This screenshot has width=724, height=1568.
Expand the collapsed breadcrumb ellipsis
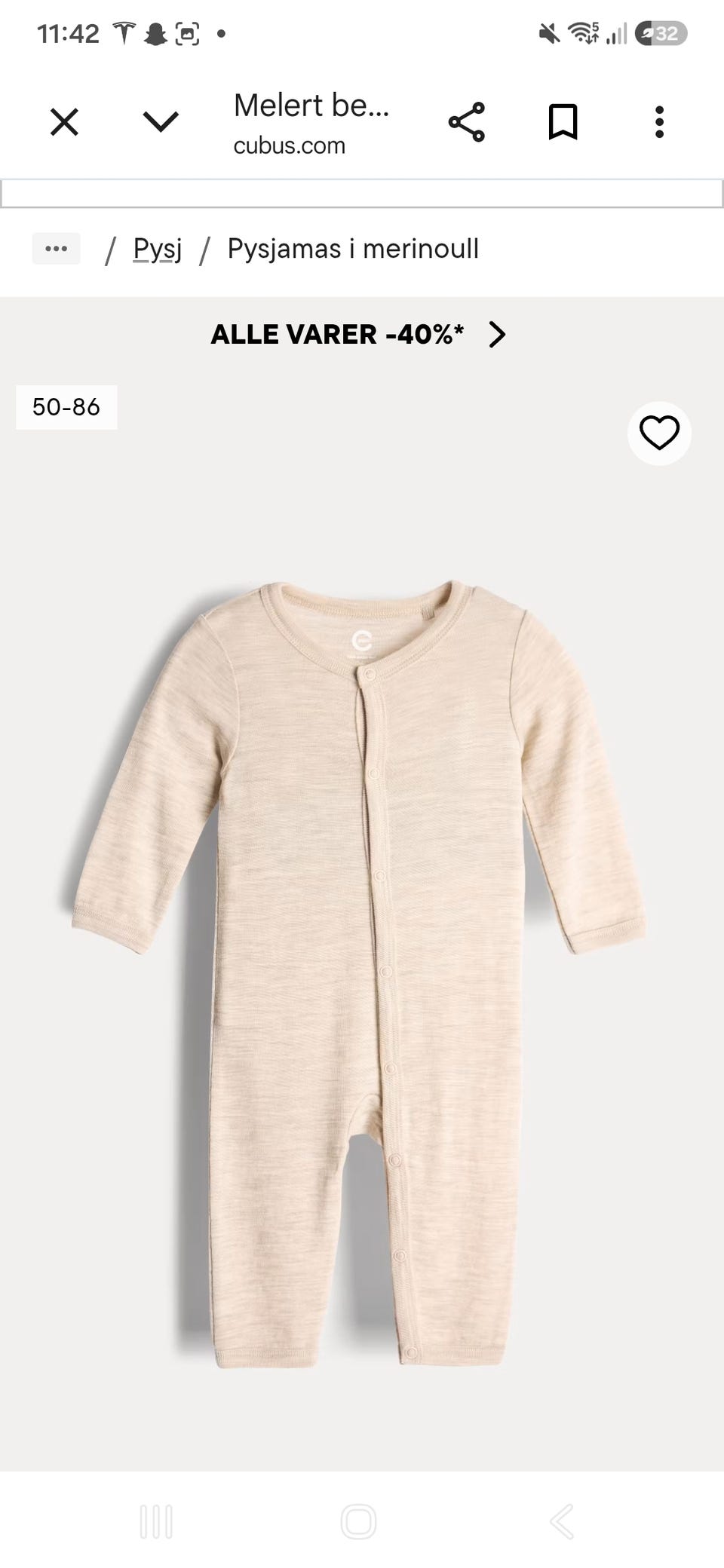click(56, 248)
